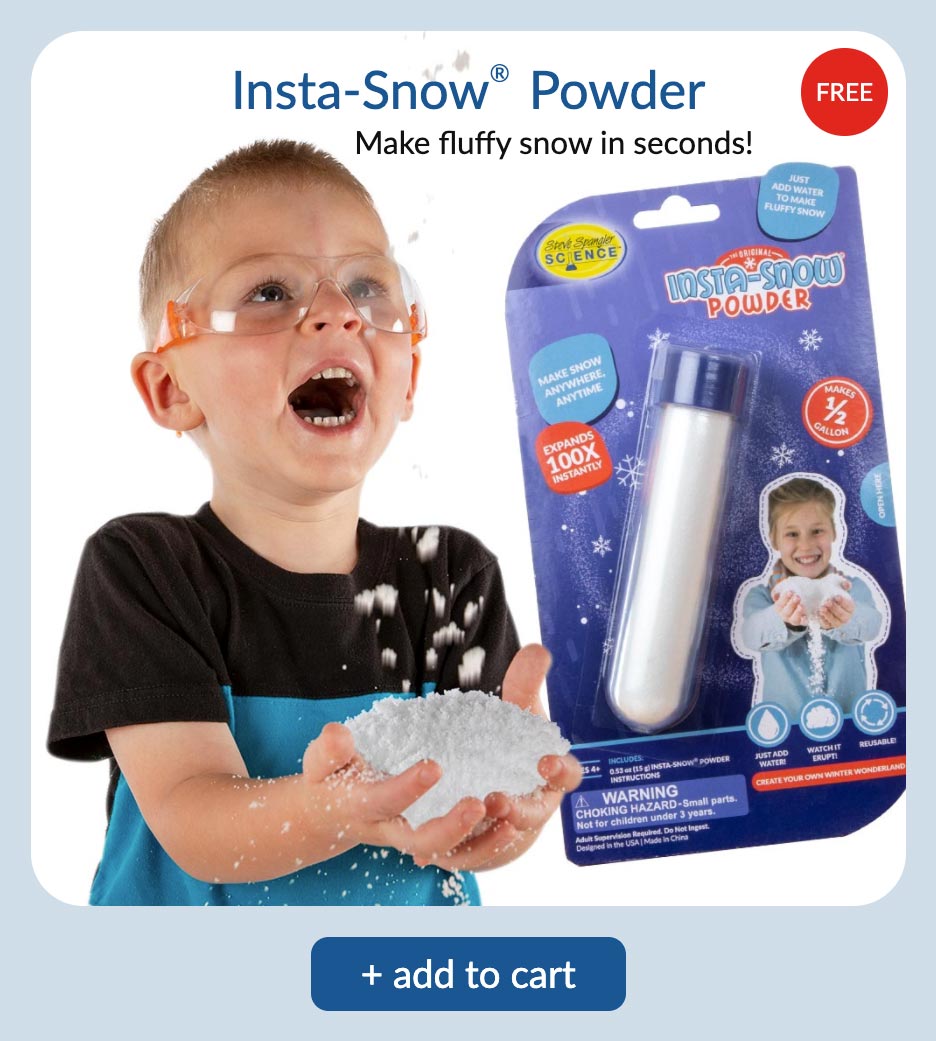This screenshot has width=936, height=1041.
Task: Add Insta-Snow Powder to cart
Action: [468, 973]
